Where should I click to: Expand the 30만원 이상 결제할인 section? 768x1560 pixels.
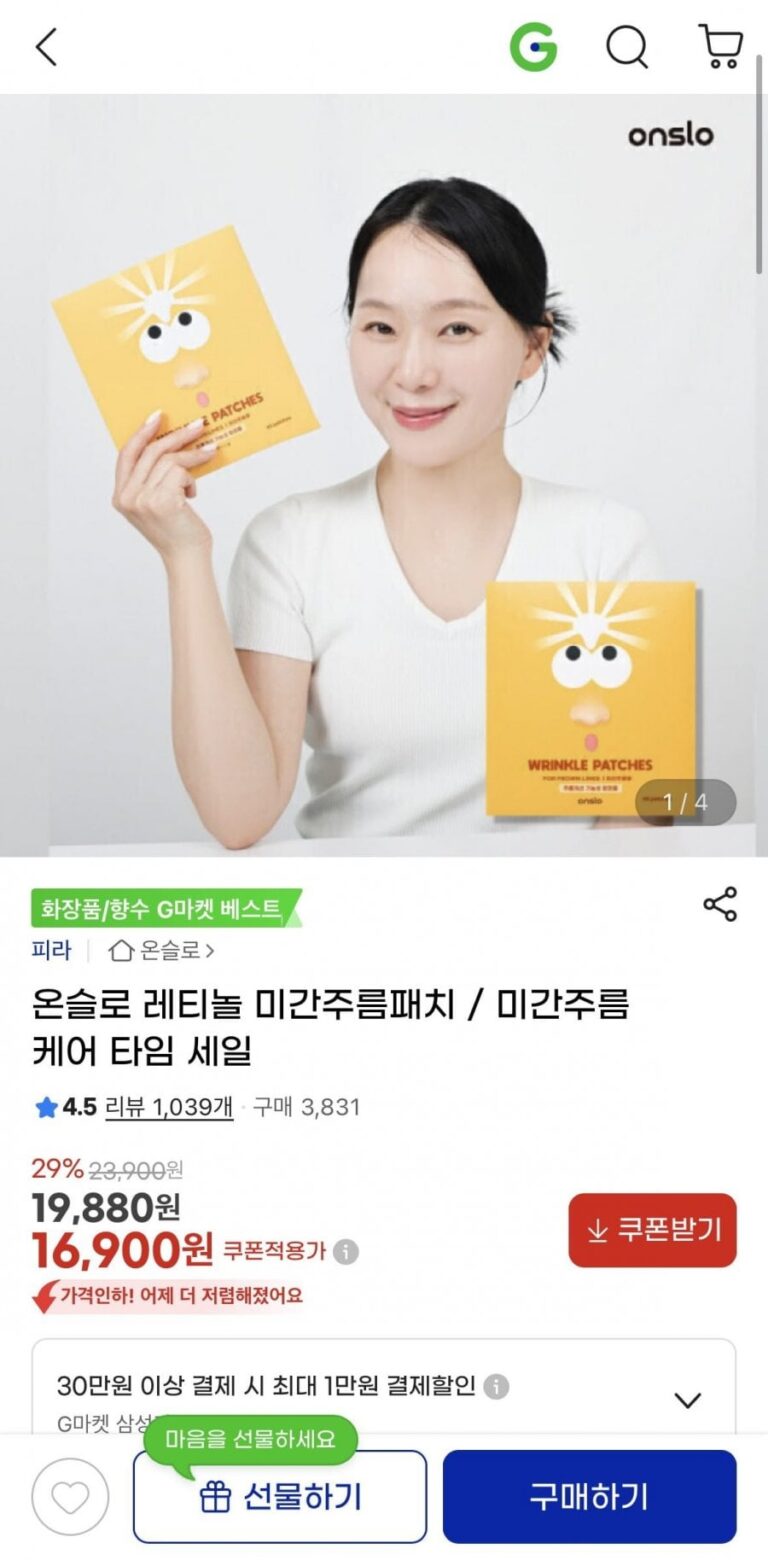[x=687, y=1400]
